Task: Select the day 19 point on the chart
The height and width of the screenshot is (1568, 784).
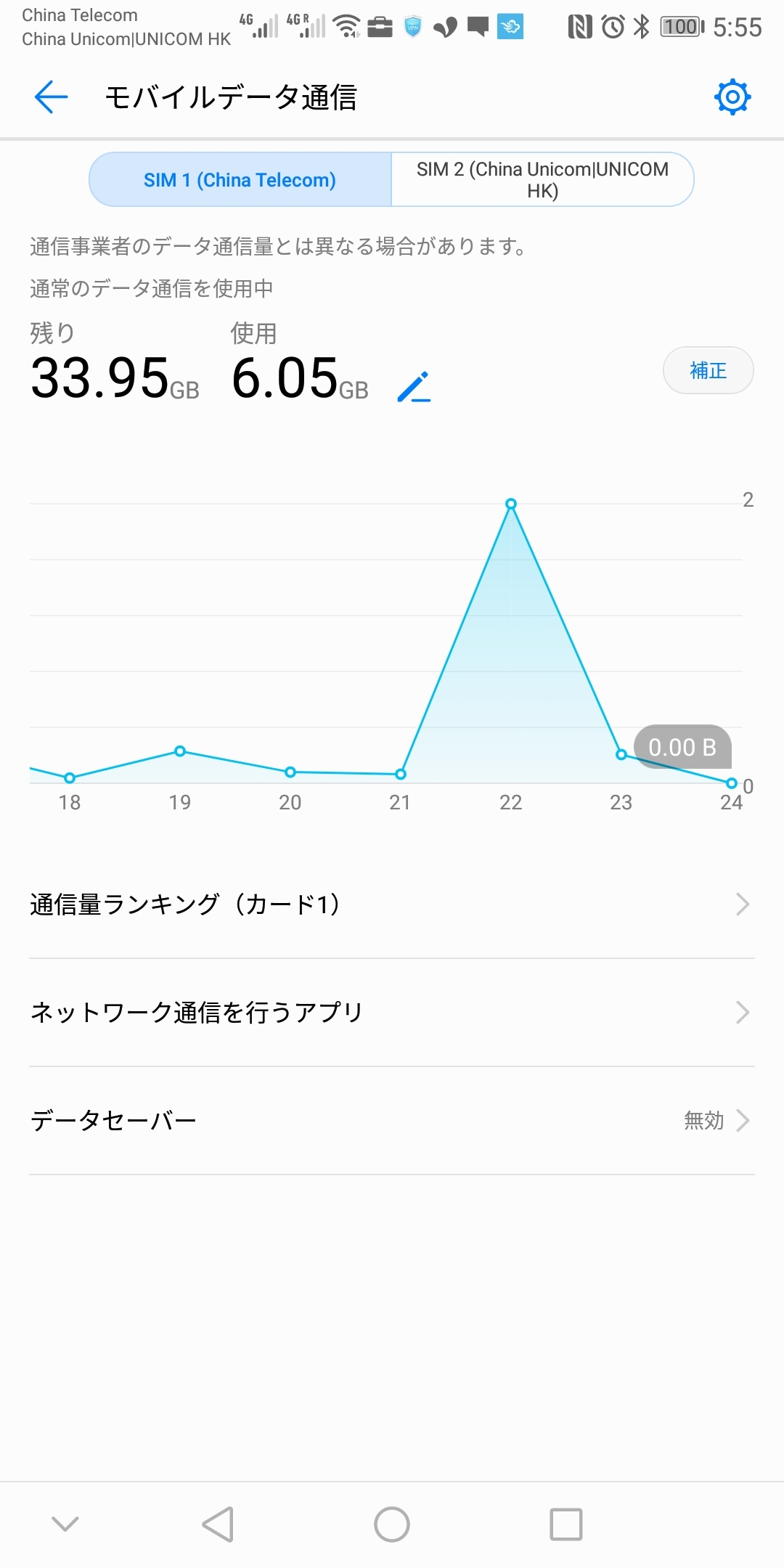Action: (180, 751)
